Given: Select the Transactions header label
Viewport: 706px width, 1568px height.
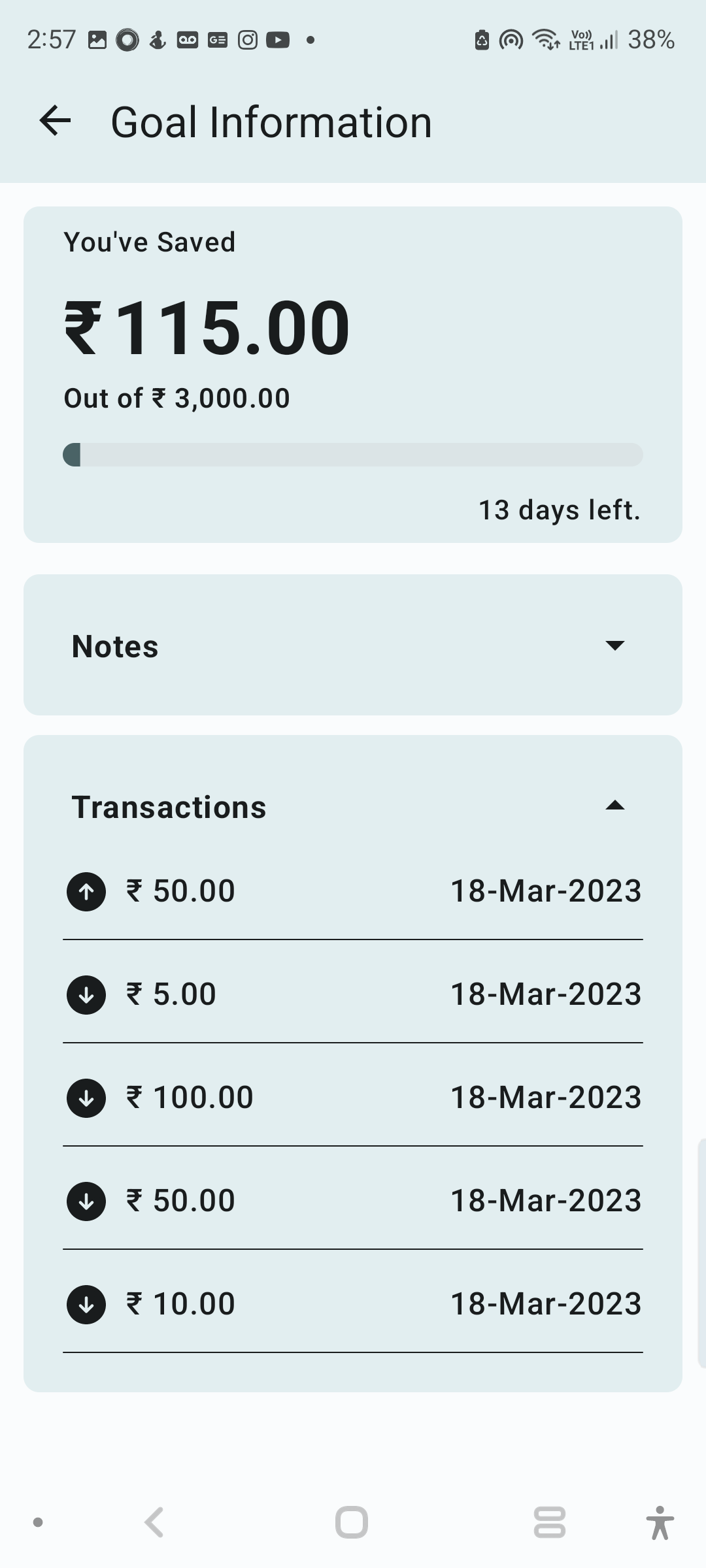Looking at the screenshot, I should pos(169,807).
